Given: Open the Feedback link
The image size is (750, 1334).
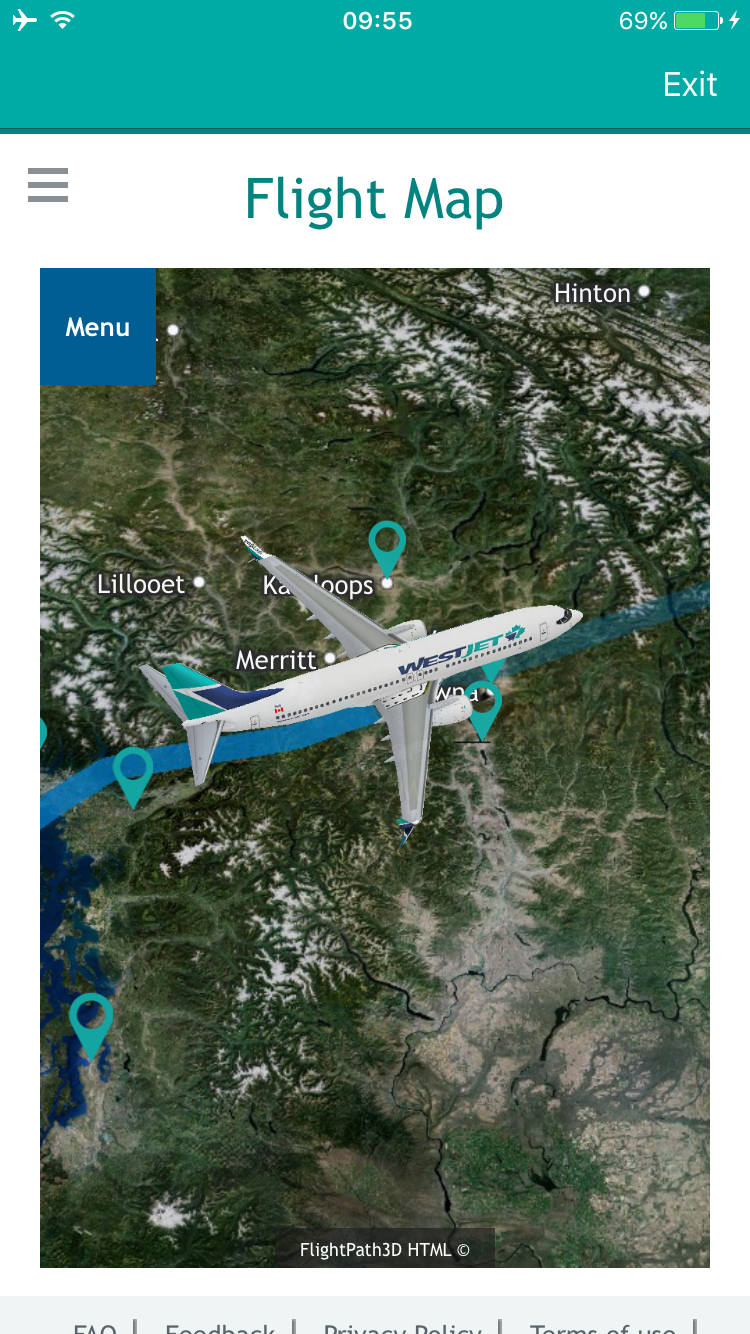Looking at the screenshot, I should pyautogui.click(x=220, y=1327).
